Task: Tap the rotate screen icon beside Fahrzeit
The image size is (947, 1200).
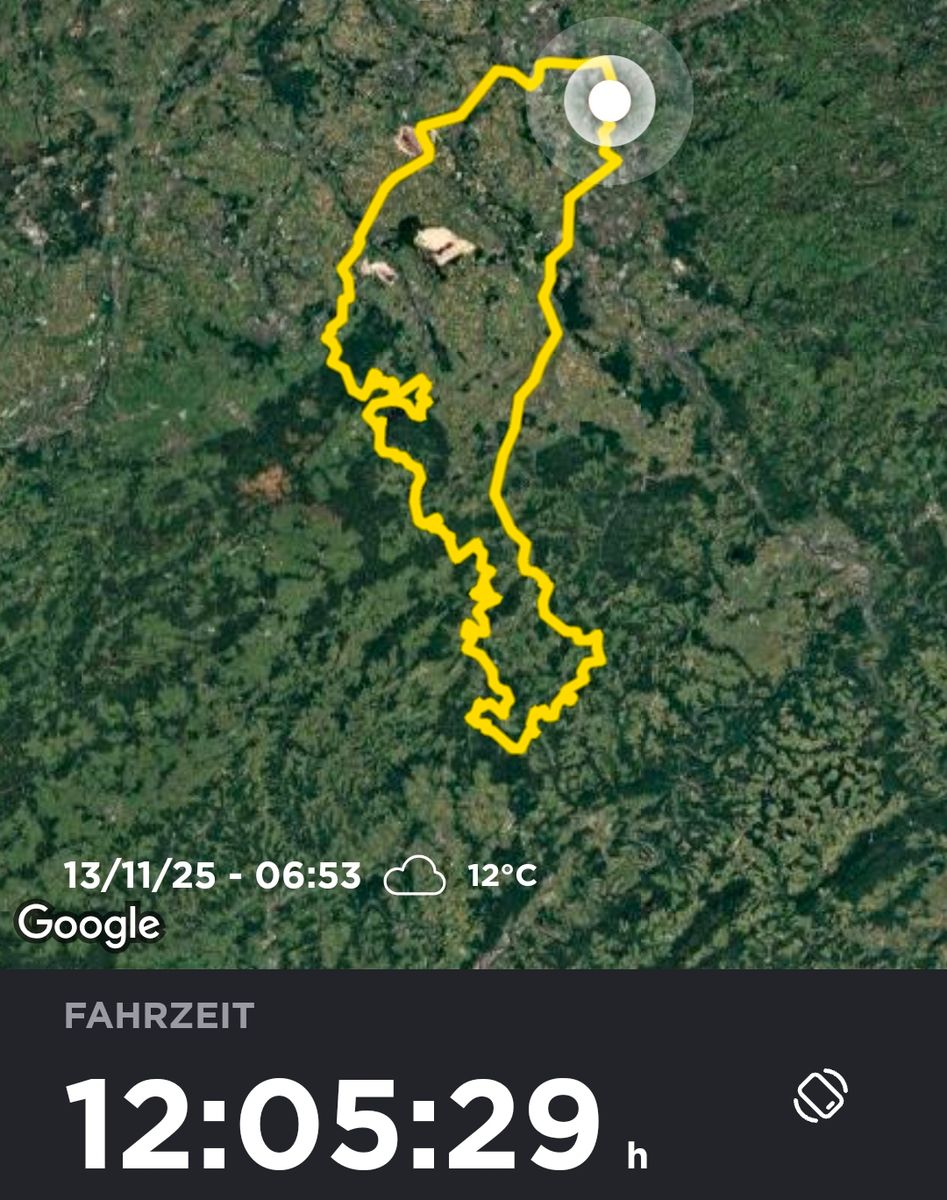Action: pyautogui.click(x=820, y=1095)
